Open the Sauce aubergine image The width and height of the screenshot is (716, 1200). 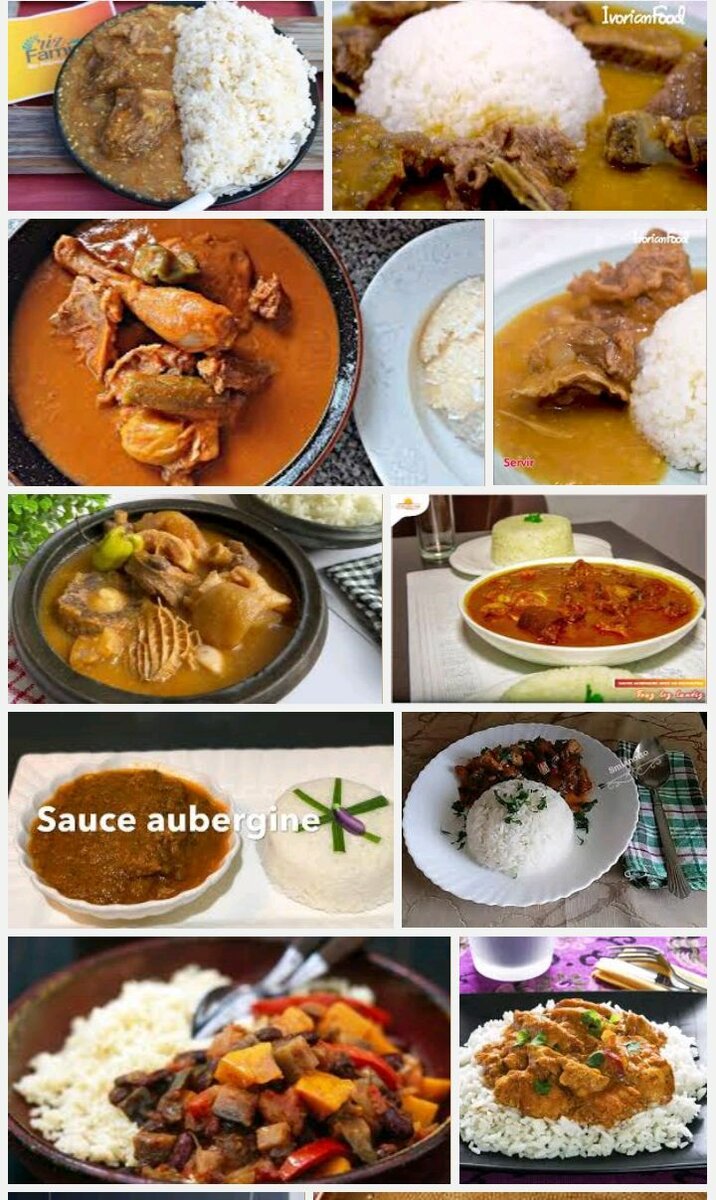click(201, 820)
